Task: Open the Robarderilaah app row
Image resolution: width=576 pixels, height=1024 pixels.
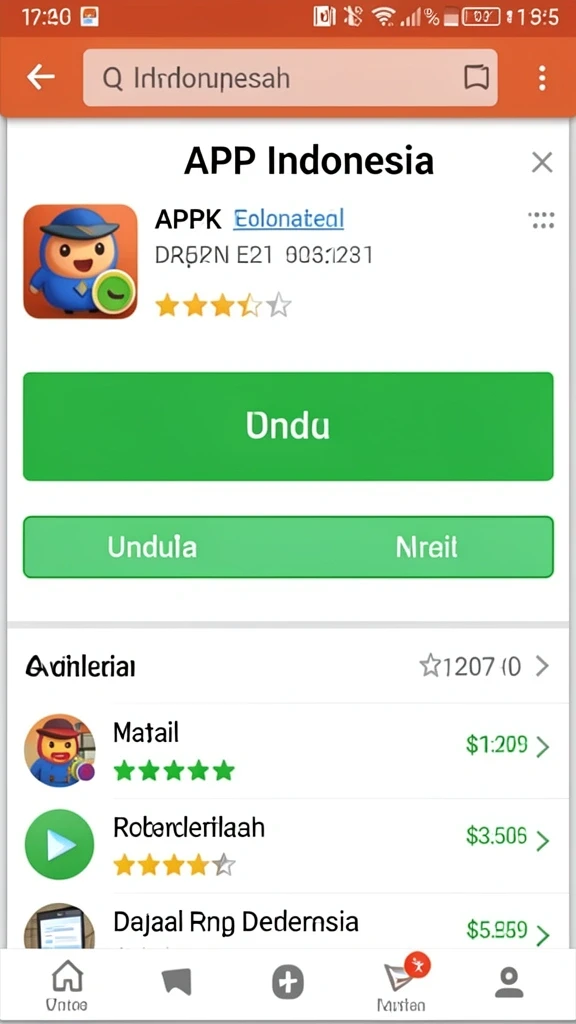Action: [x=288, y=845]
